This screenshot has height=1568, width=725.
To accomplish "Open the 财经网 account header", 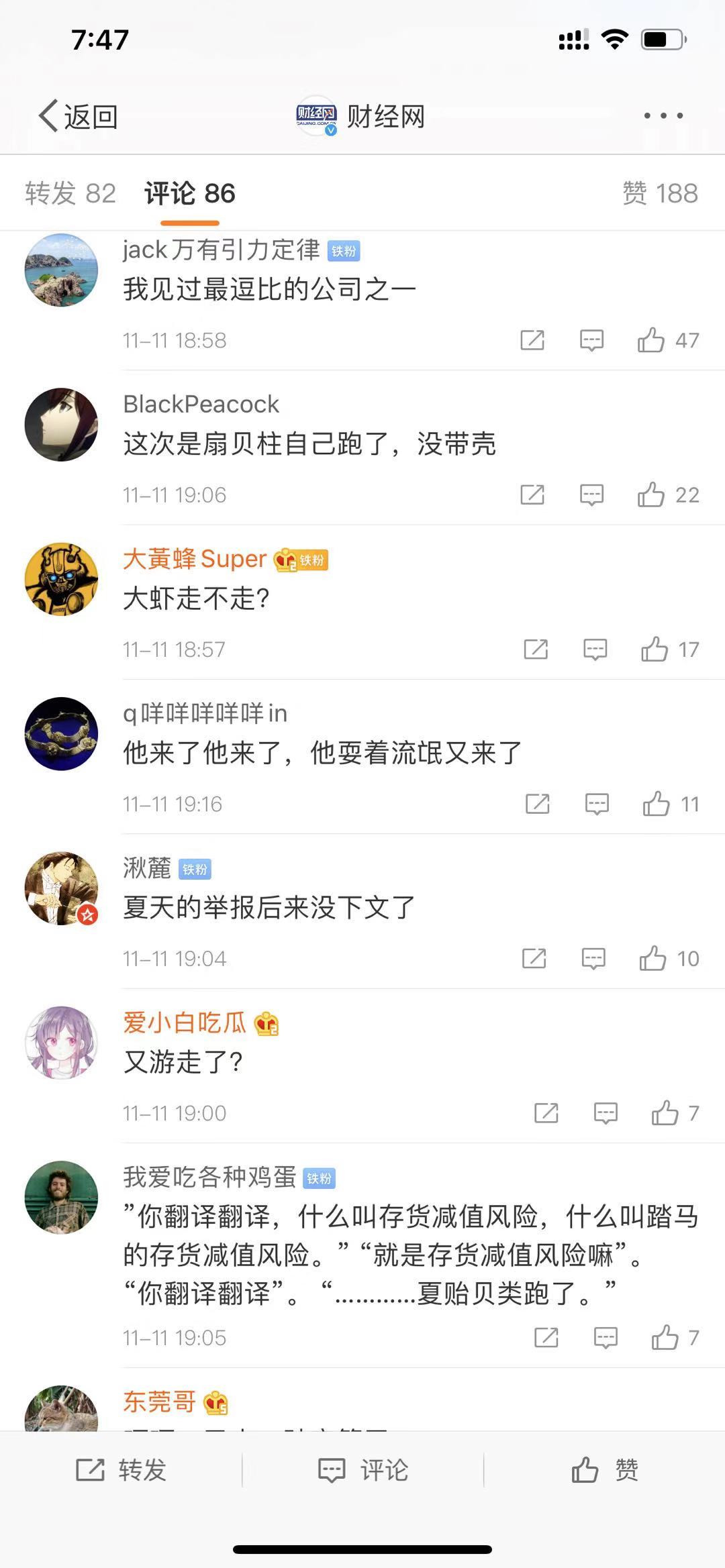I will pos(361,117).
